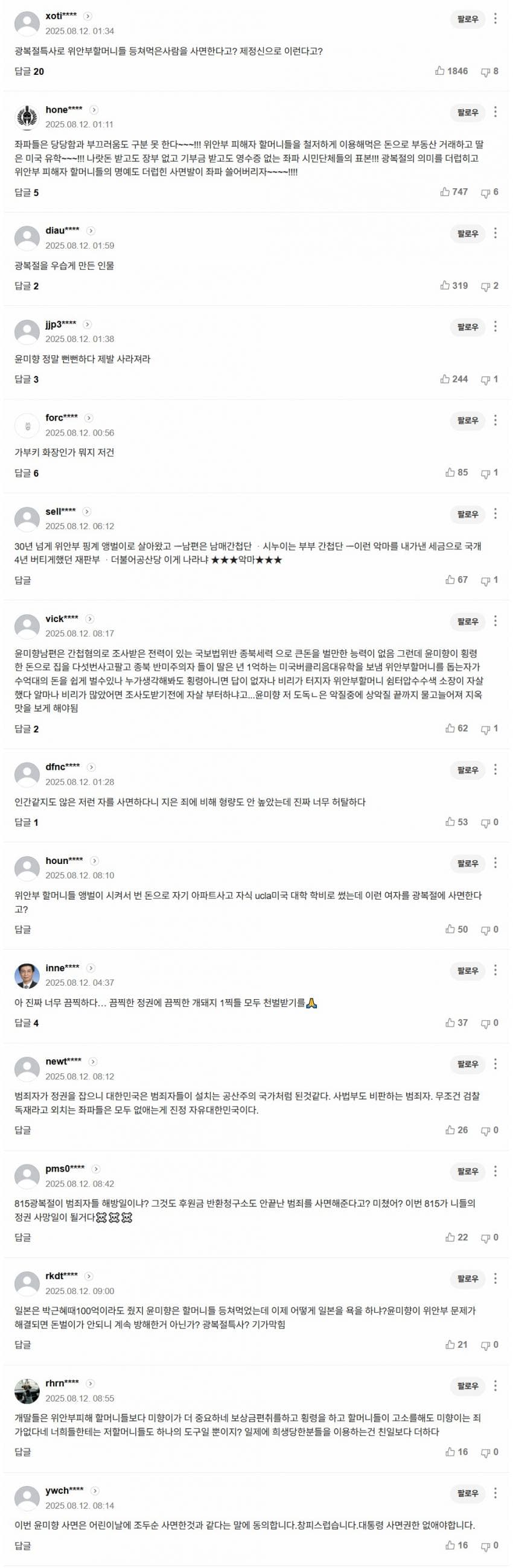Image resolution: width=513 pixels, height=1568 pixels.
Task: Open overflow menu on pms0**** comment
Action: 495,1171
